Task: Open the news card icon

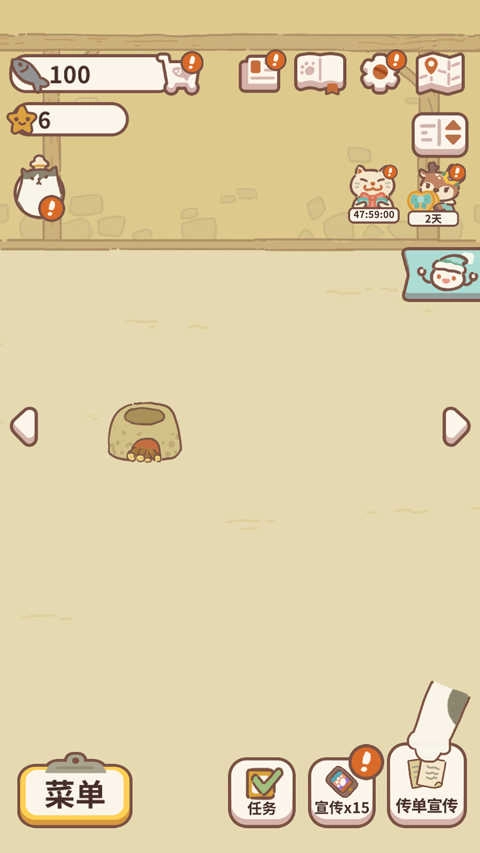Action: [260, 73]
